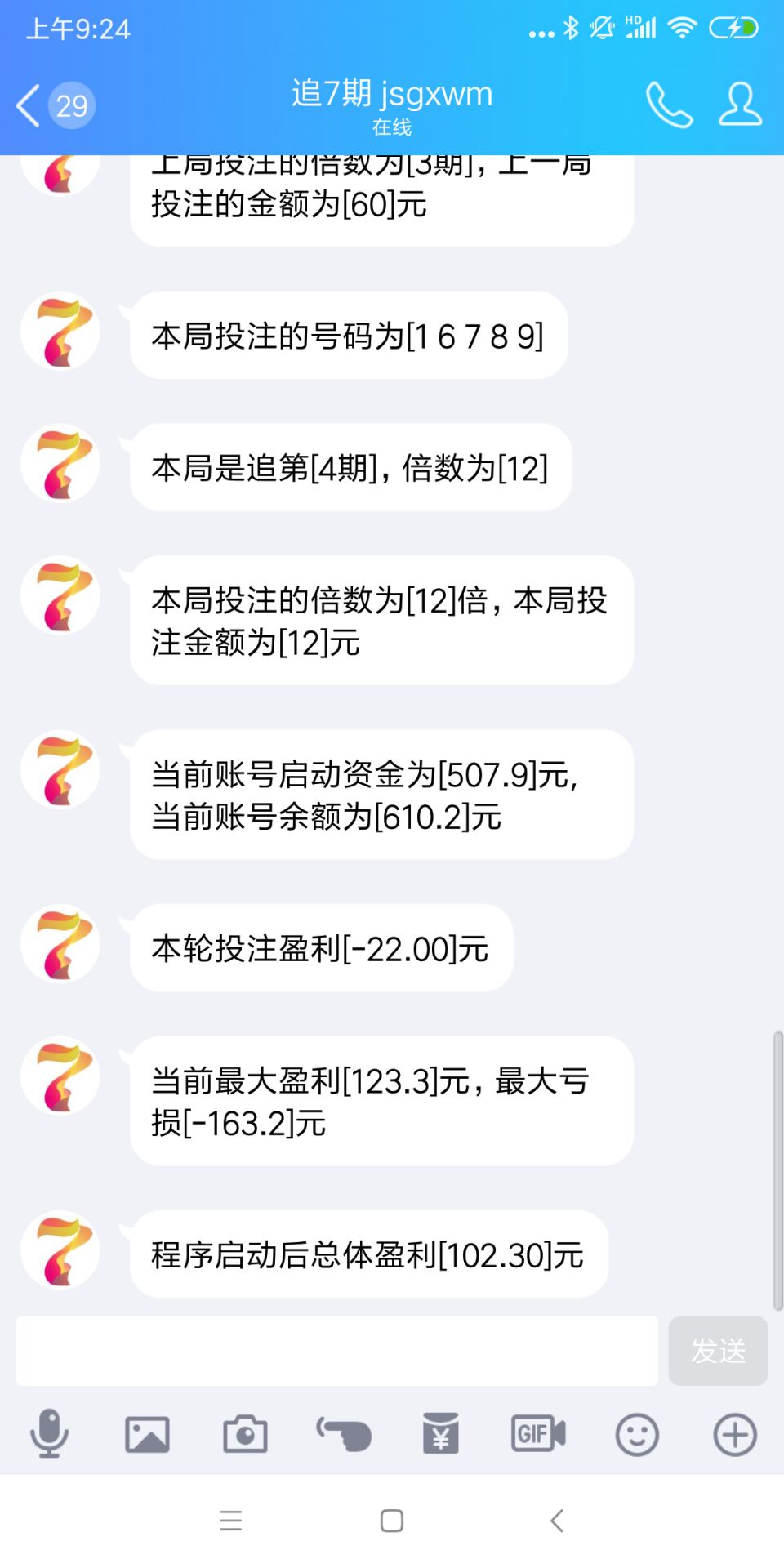Open recent apps from navigation bar

[231, 1521]
